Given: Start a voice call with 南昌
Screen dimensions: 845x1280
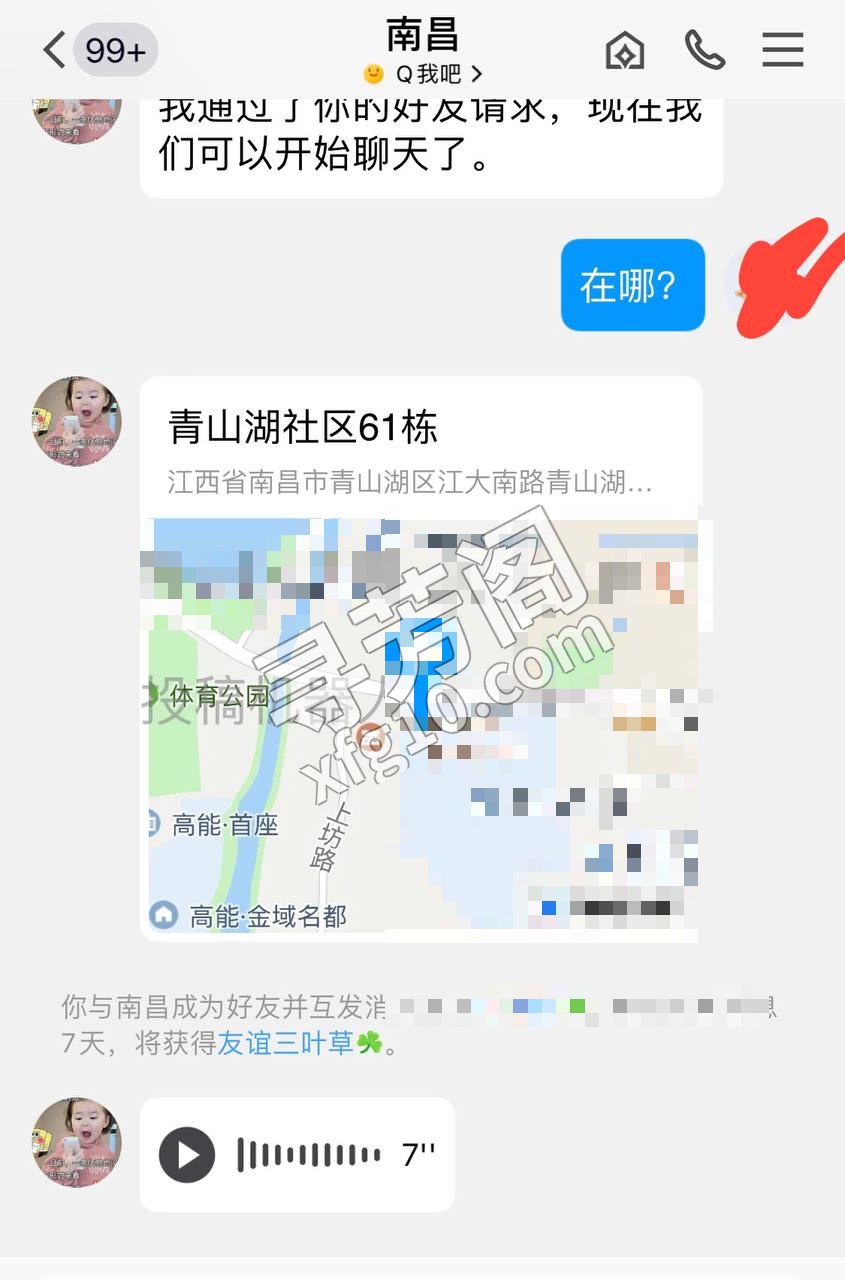Looking at the screenshot, I should click(704, 49).
